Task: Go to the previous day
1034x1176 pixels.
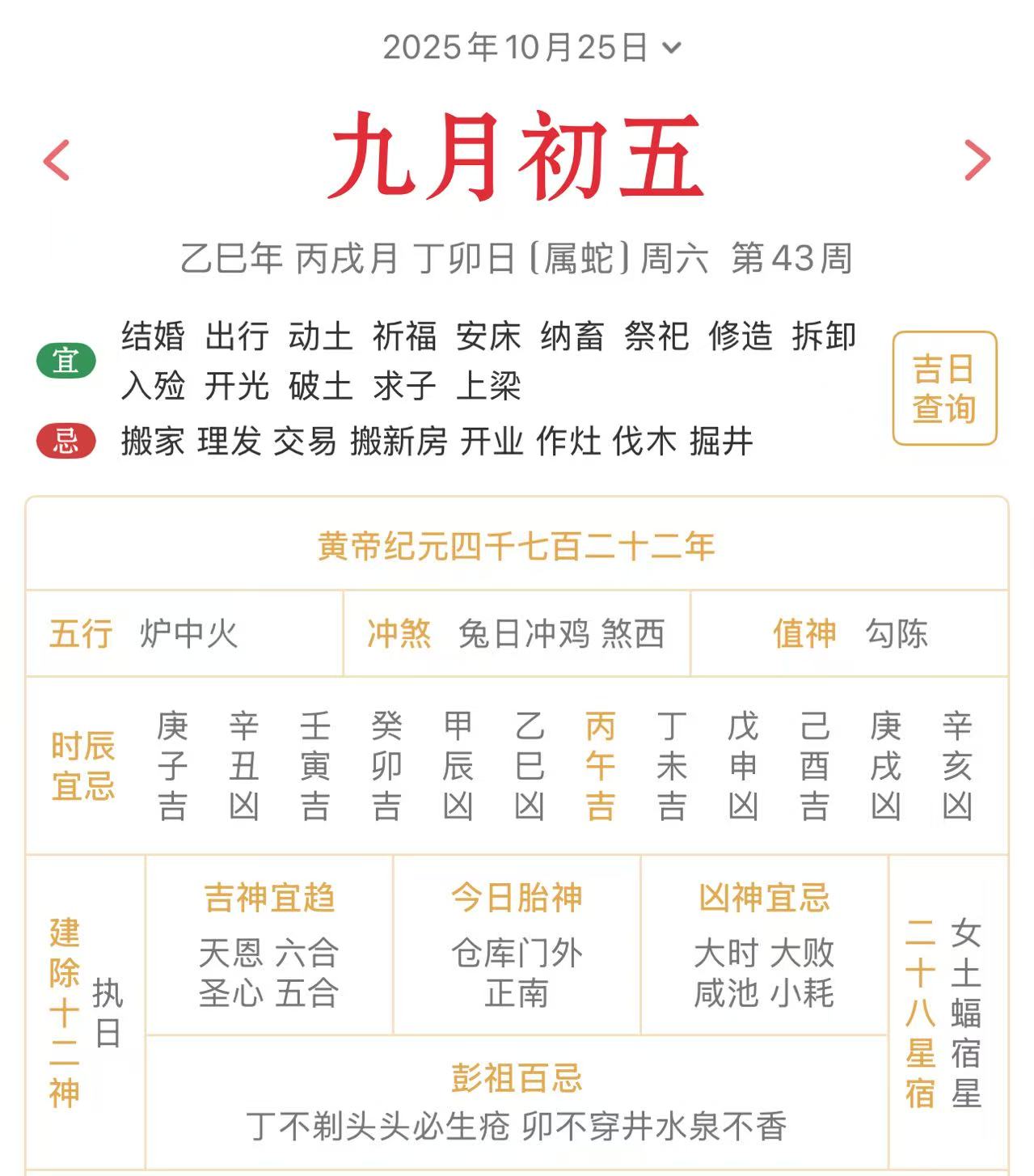Action: pyautogui.click(x=57, y=160)
